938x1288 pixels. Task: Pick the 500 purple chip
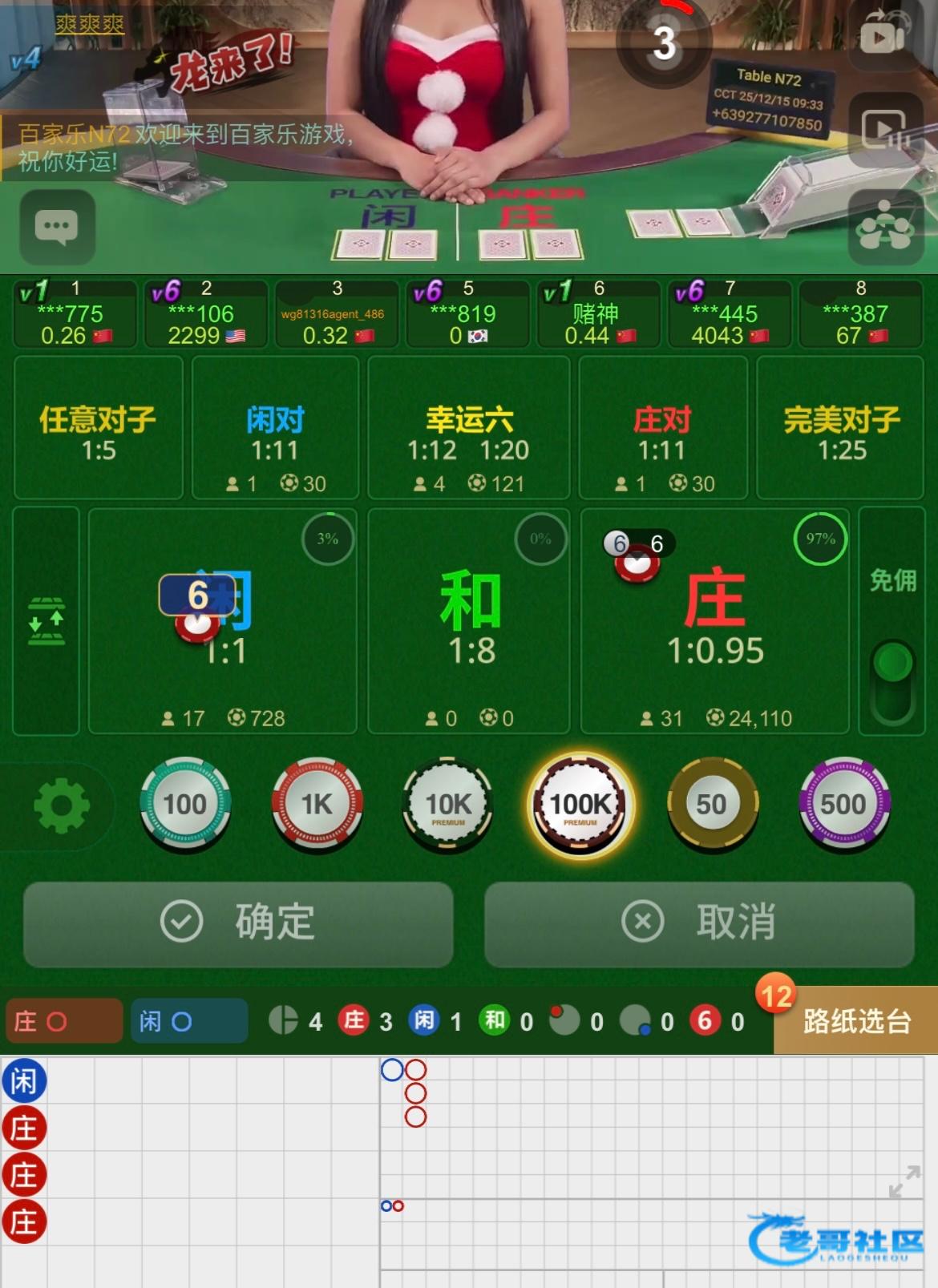point(843,804)
